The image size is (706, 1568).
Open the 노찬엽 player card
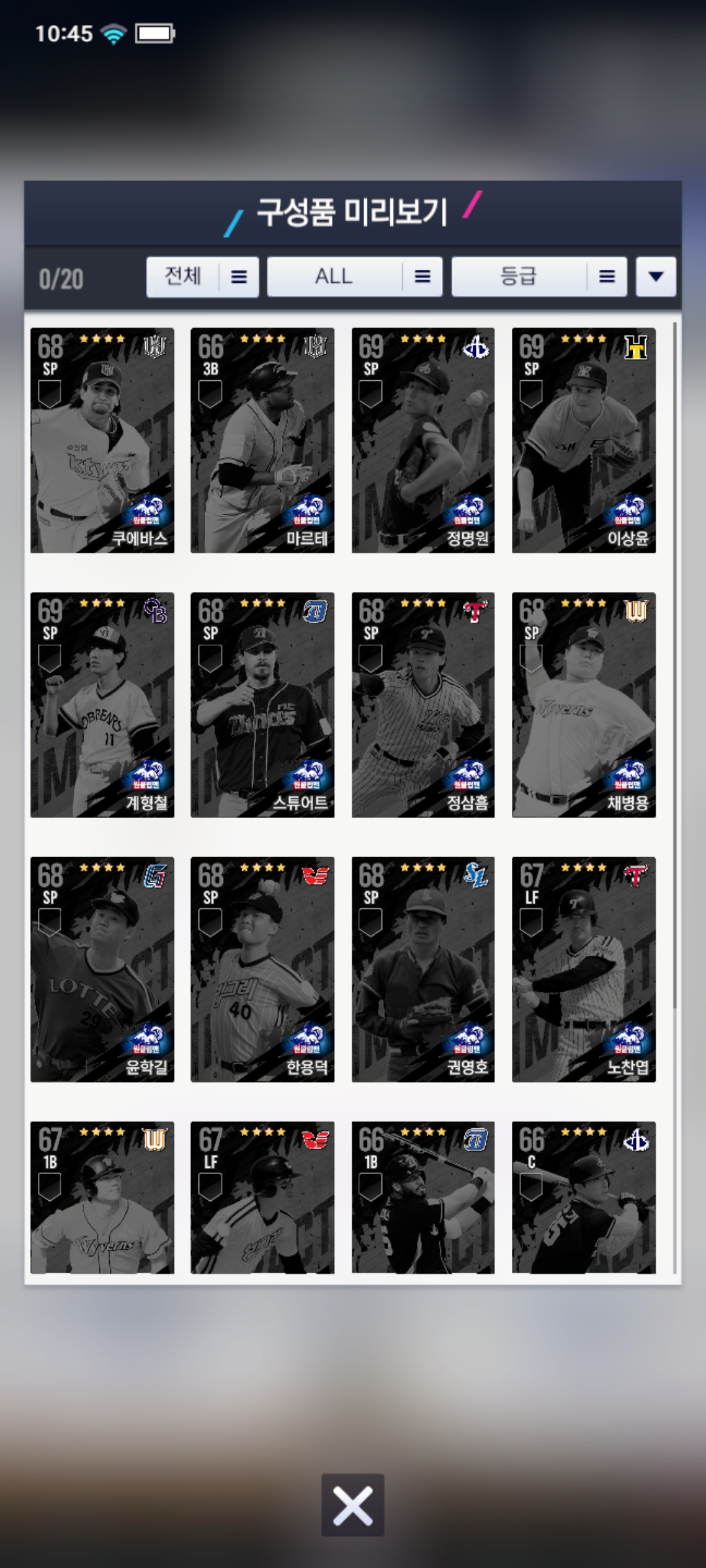[584, 970]
